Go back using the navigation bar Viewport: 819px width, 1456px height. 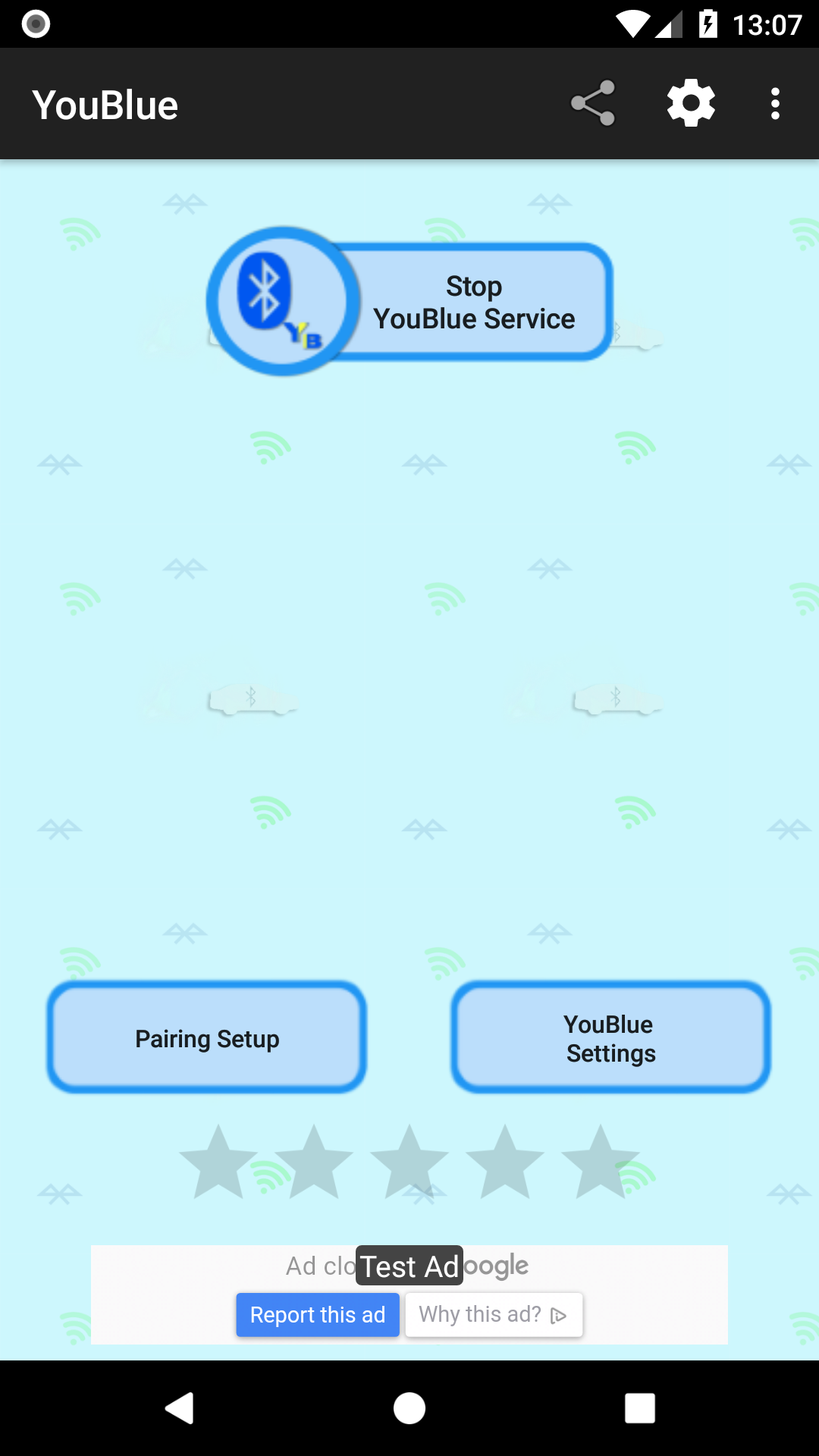click(180, 1408)
